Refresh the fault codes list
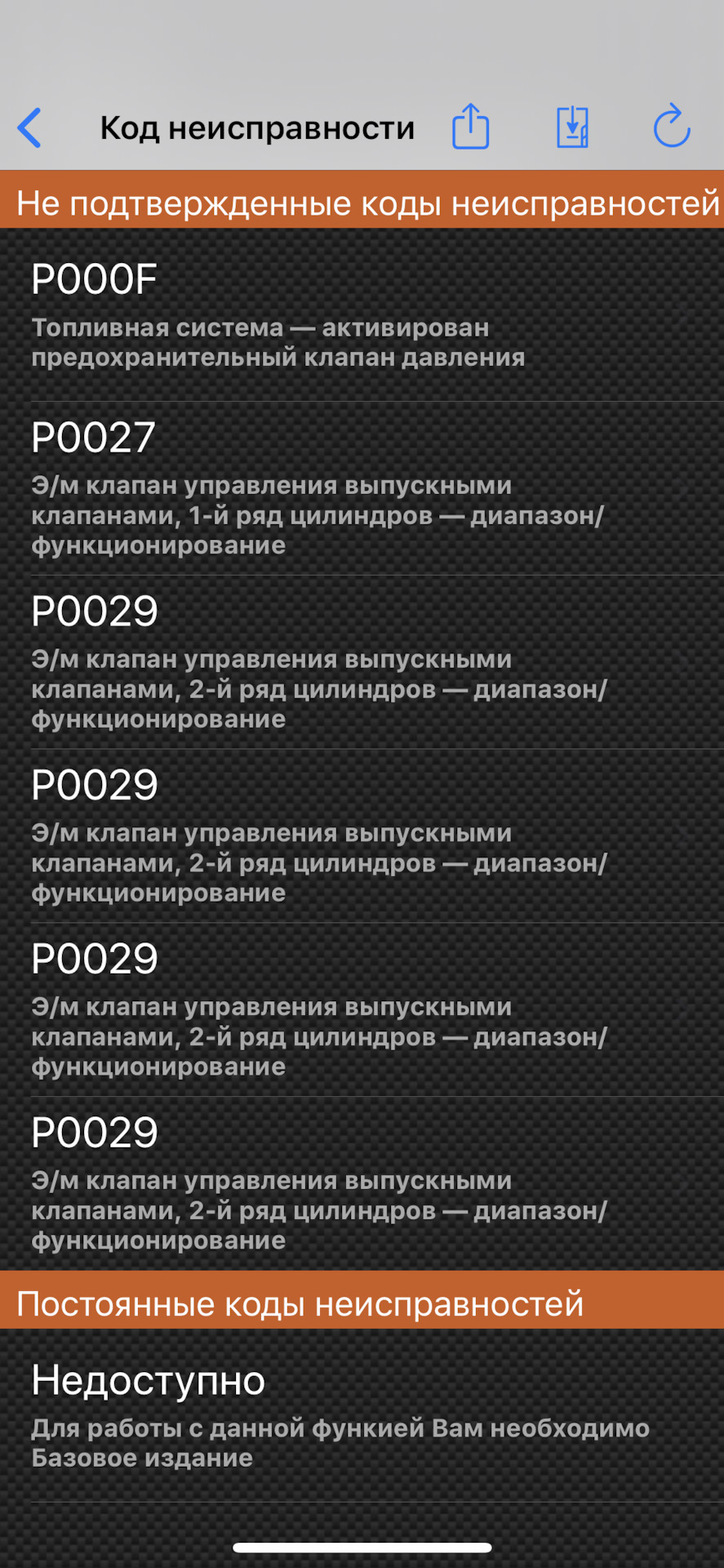The width and height of the screenshot is (724, 1568). coord(672,127)
